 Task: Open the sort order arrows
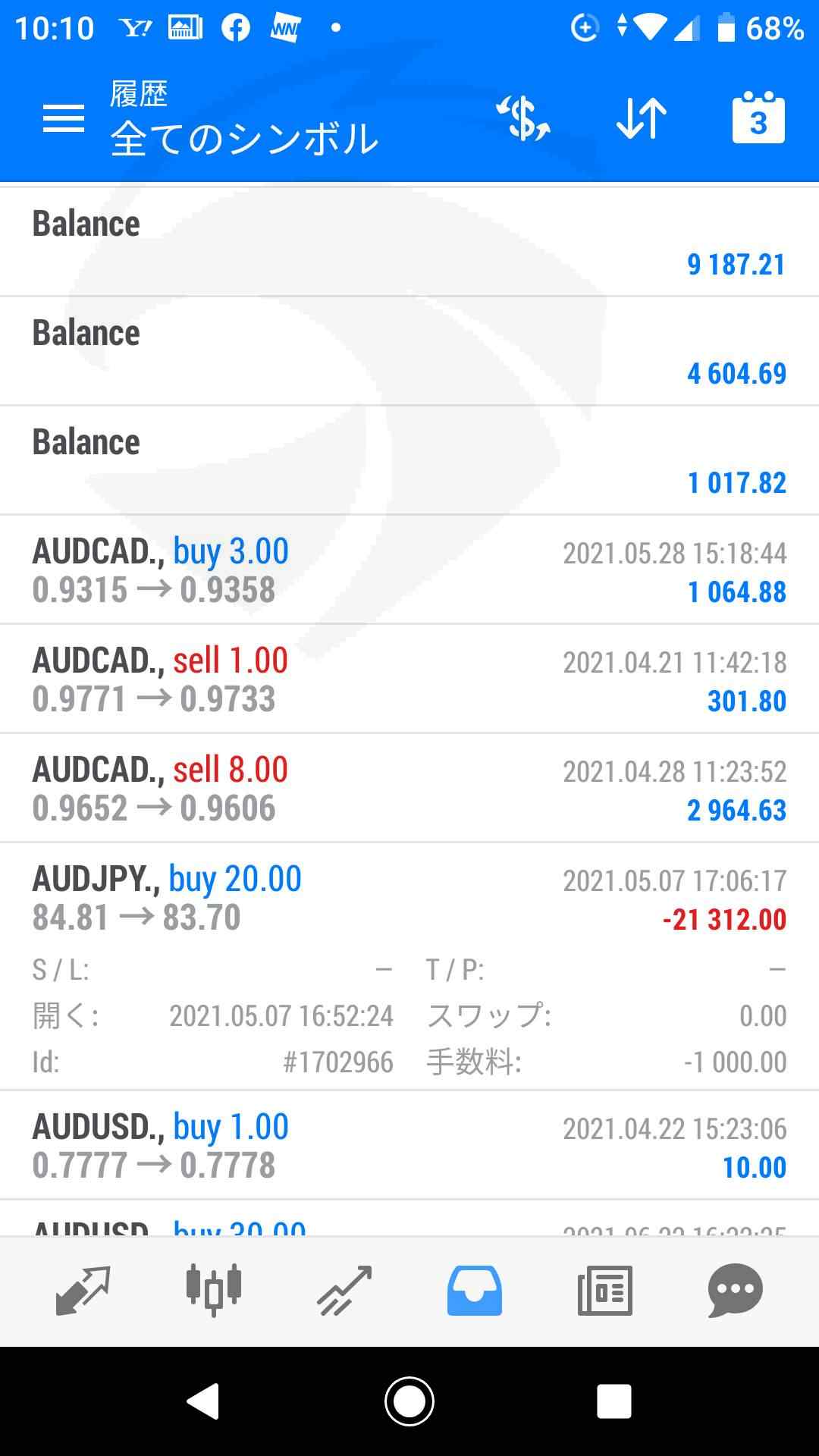641,119
